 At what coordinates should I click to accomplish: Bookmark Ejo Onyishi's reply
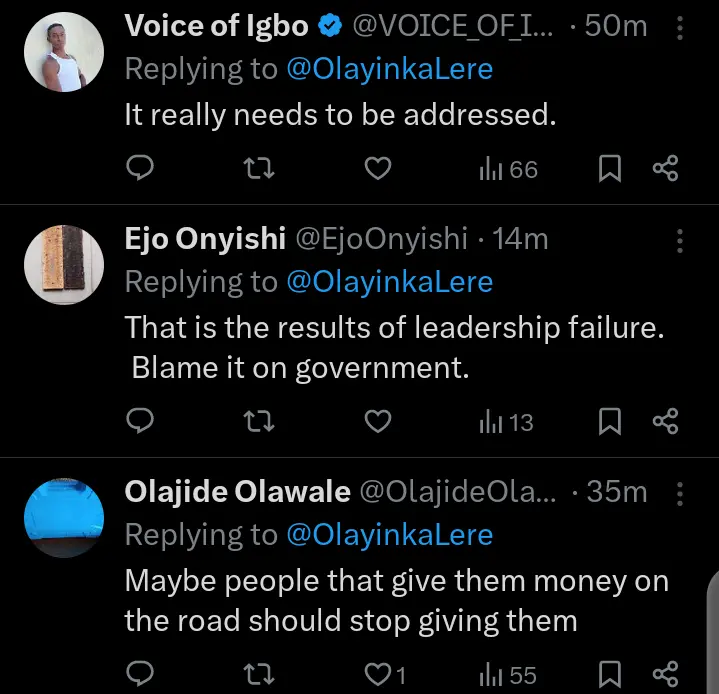tap(609, 422)
